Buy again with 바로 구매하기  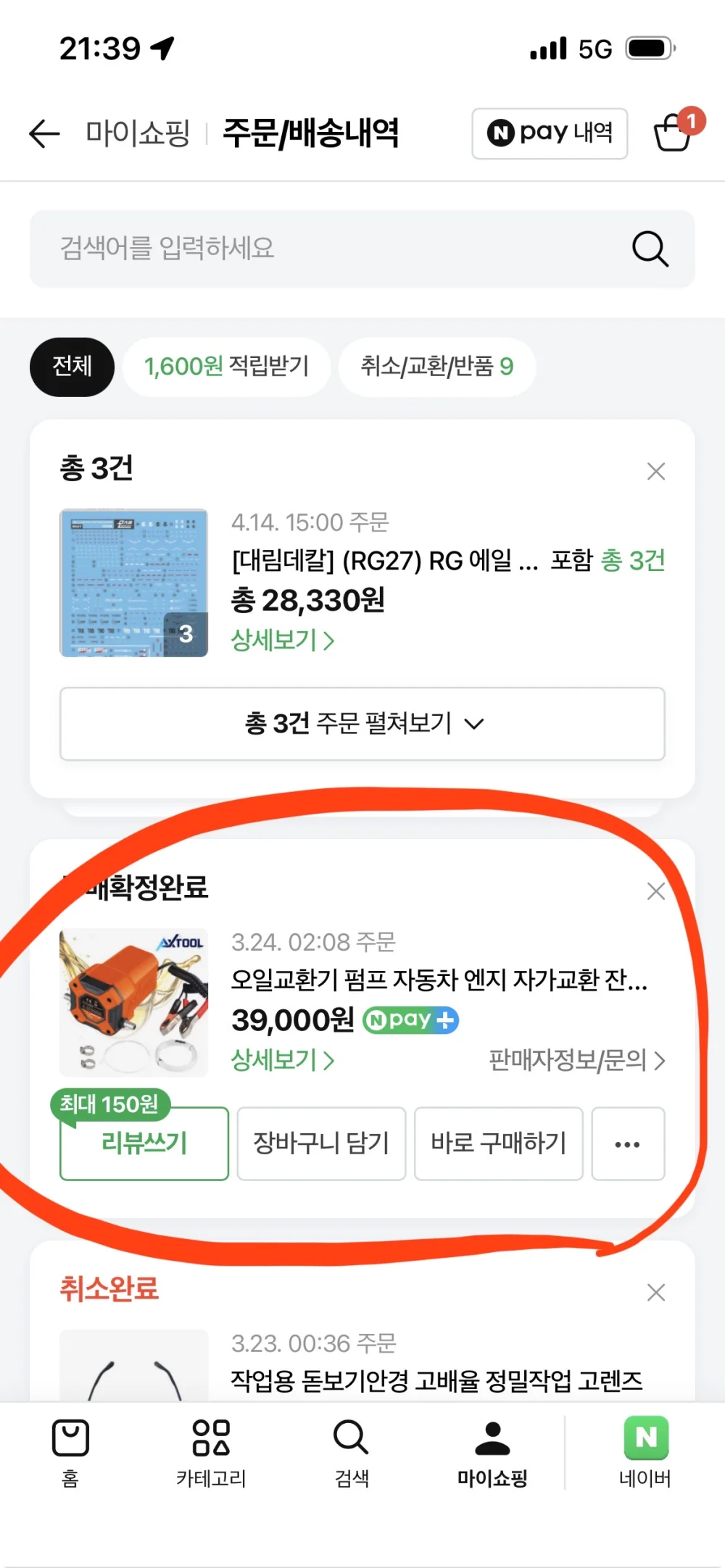(x=499, y=1143)
